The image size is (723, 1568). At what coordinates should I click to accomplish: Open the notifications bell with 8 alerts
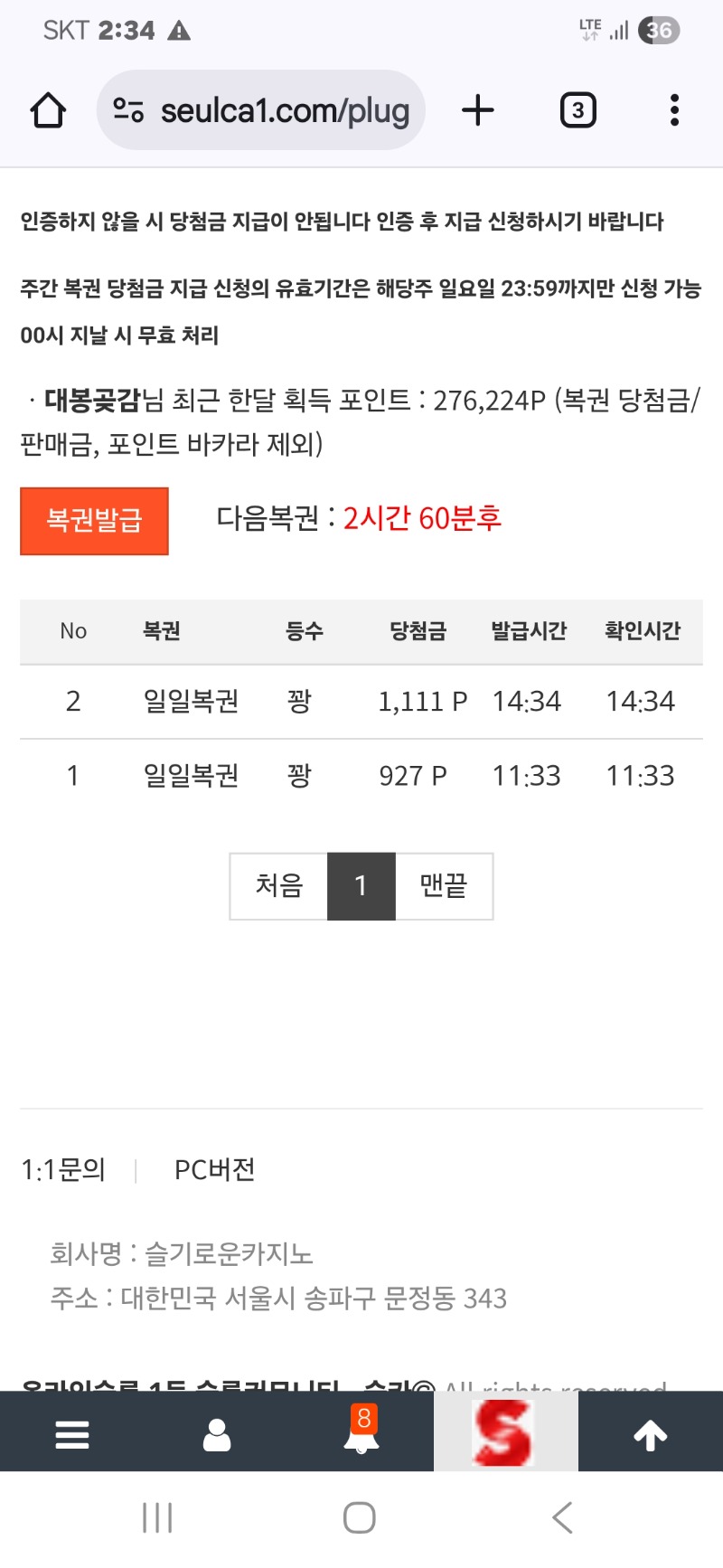tap(361, 1432)
